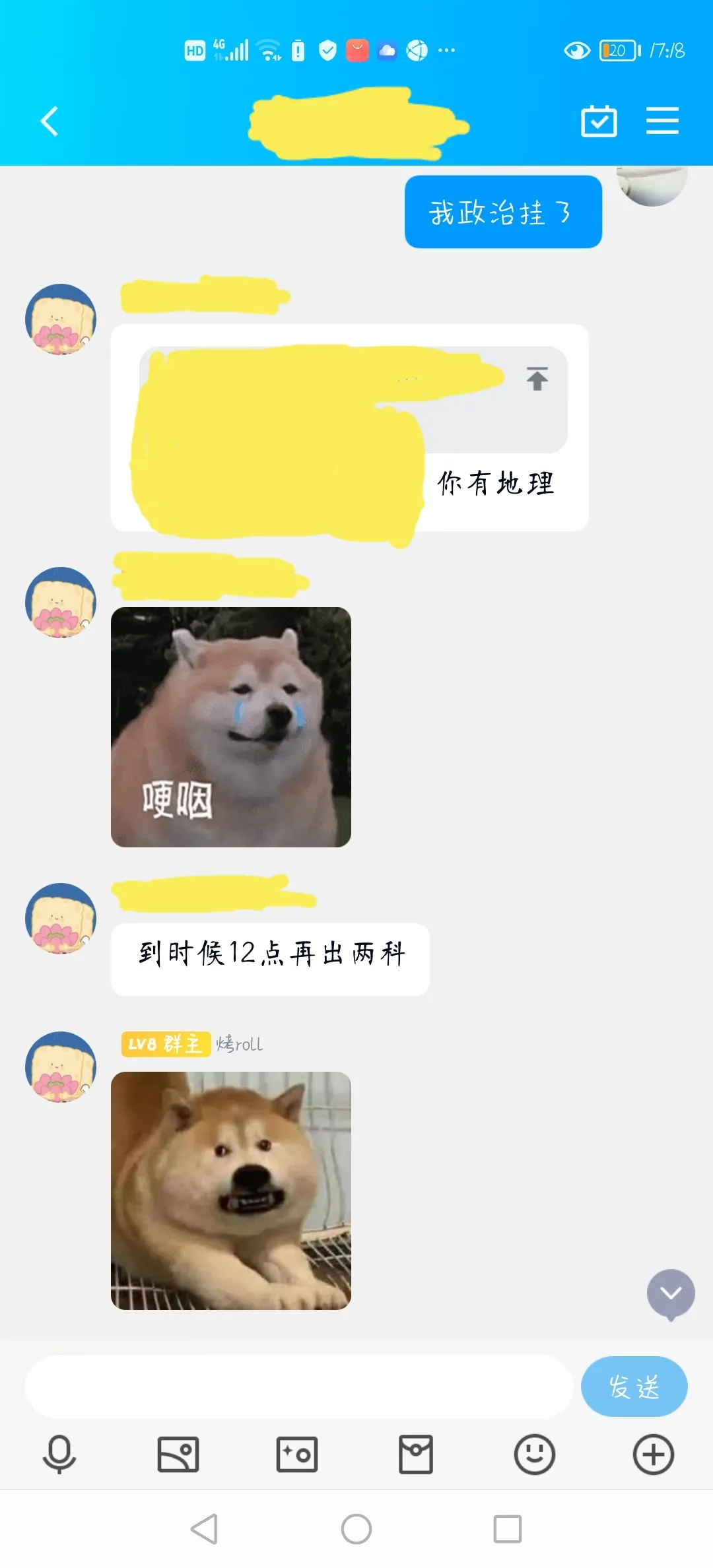Record a voice message with the microphone
The image size is (713, 1568).
(59, 1454)
